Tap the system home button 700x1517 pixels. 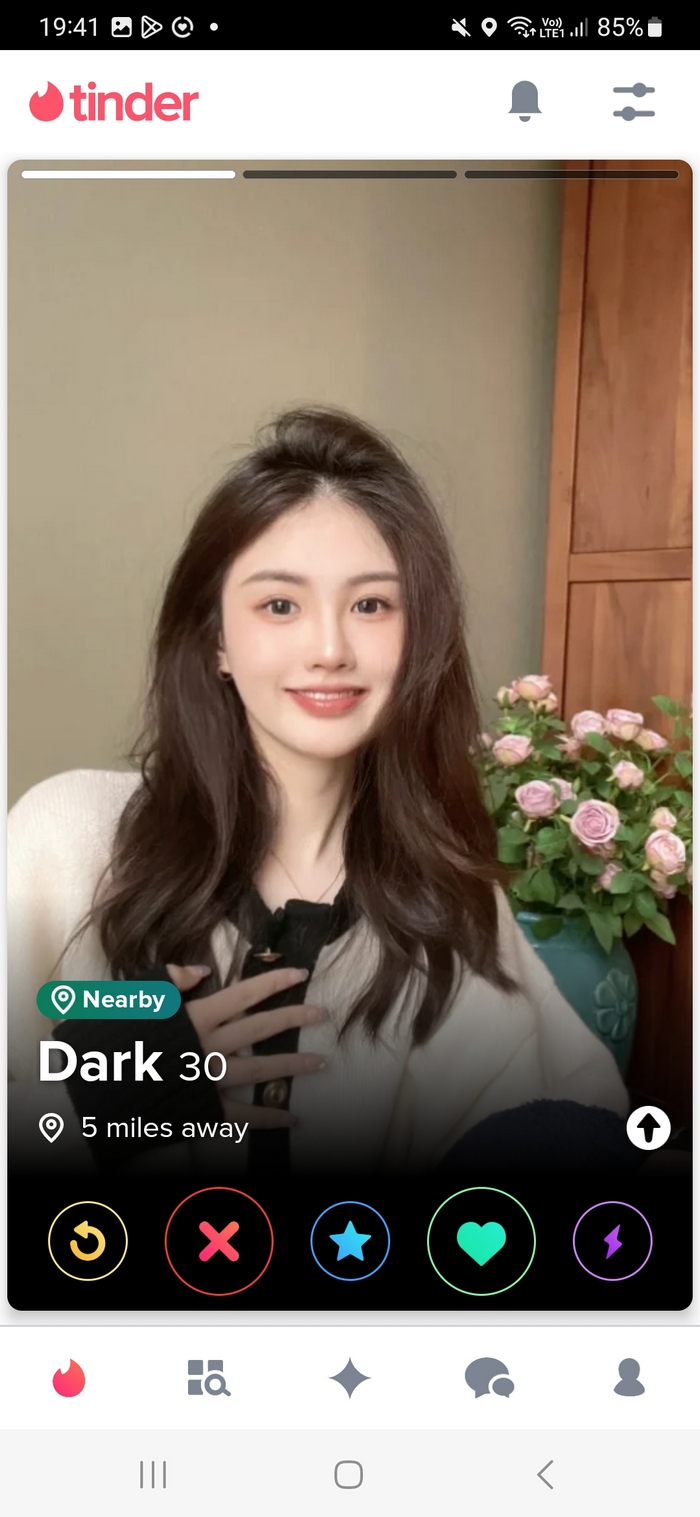348,1474
